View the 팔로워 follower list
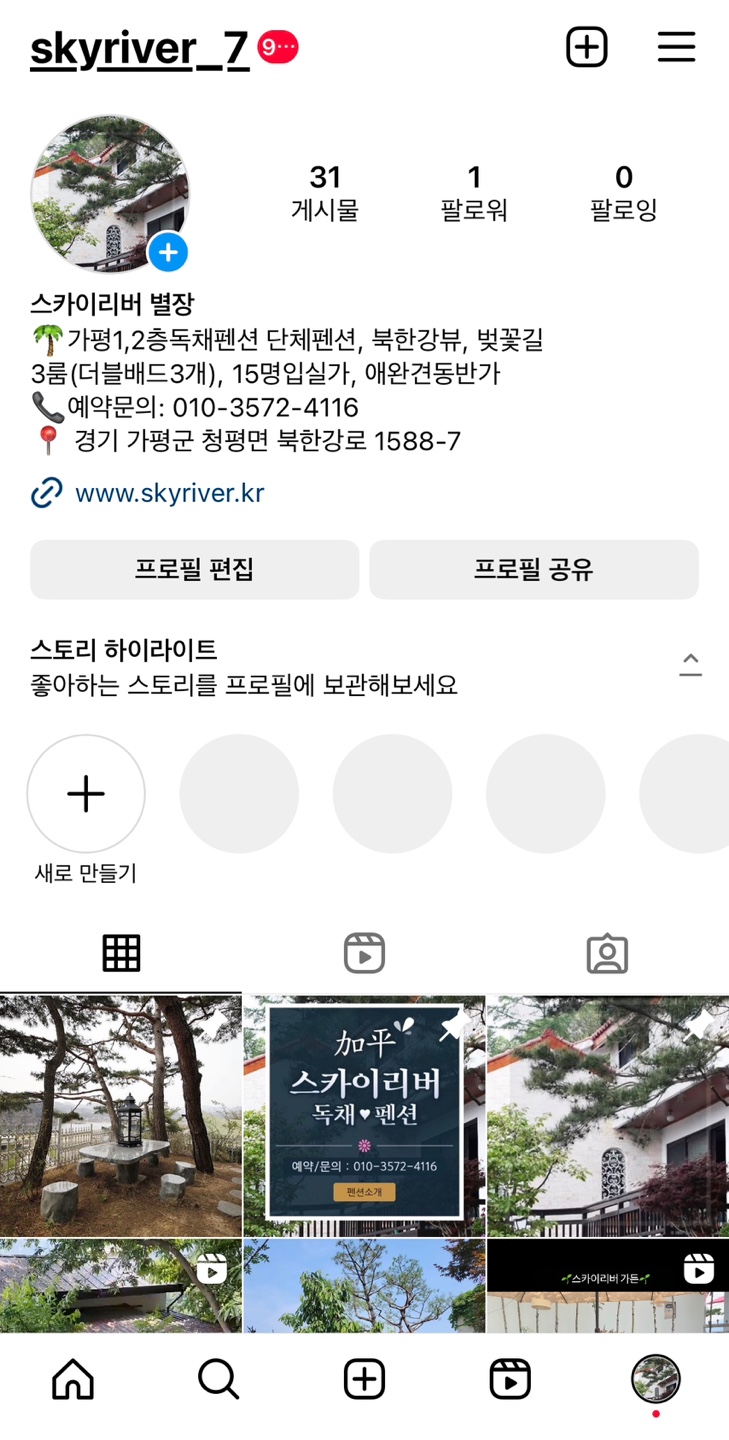Screen dimensions: 729x1440 (474, 193)
